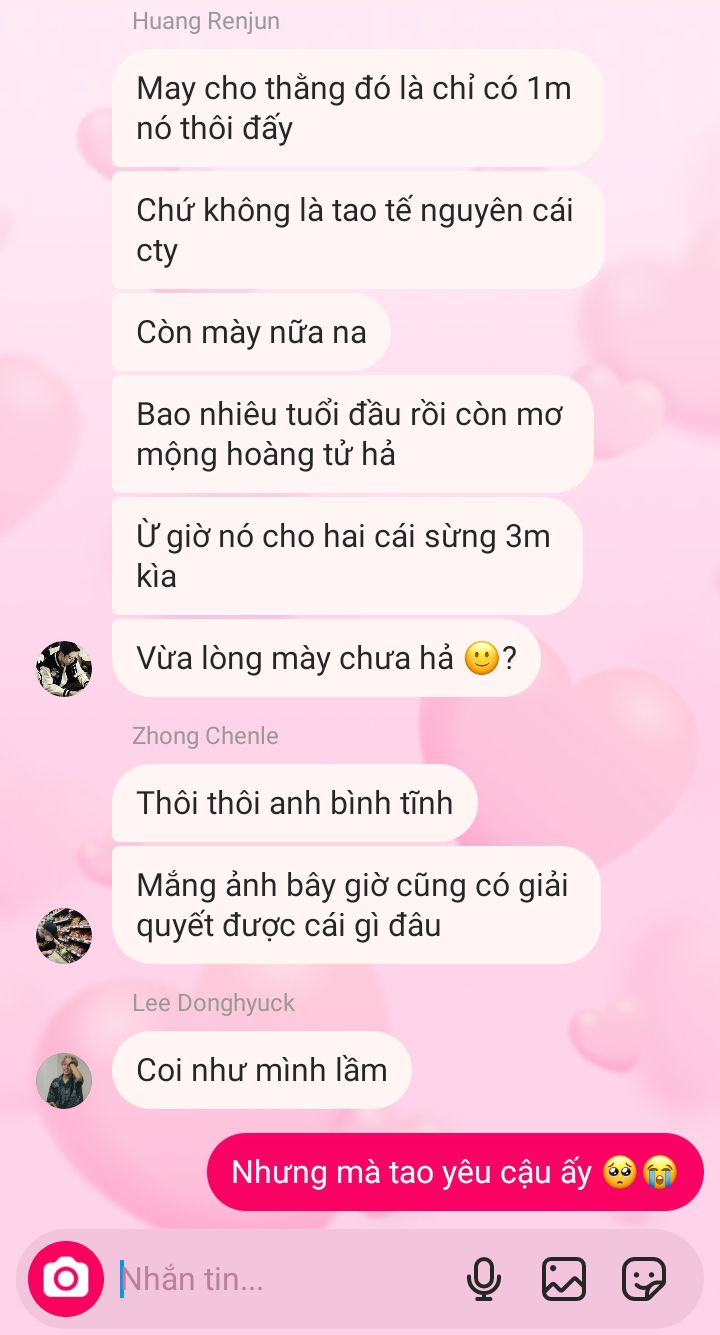Open the camera button
This screenshot has height=1335, width=720.
tap(65, 1278)
